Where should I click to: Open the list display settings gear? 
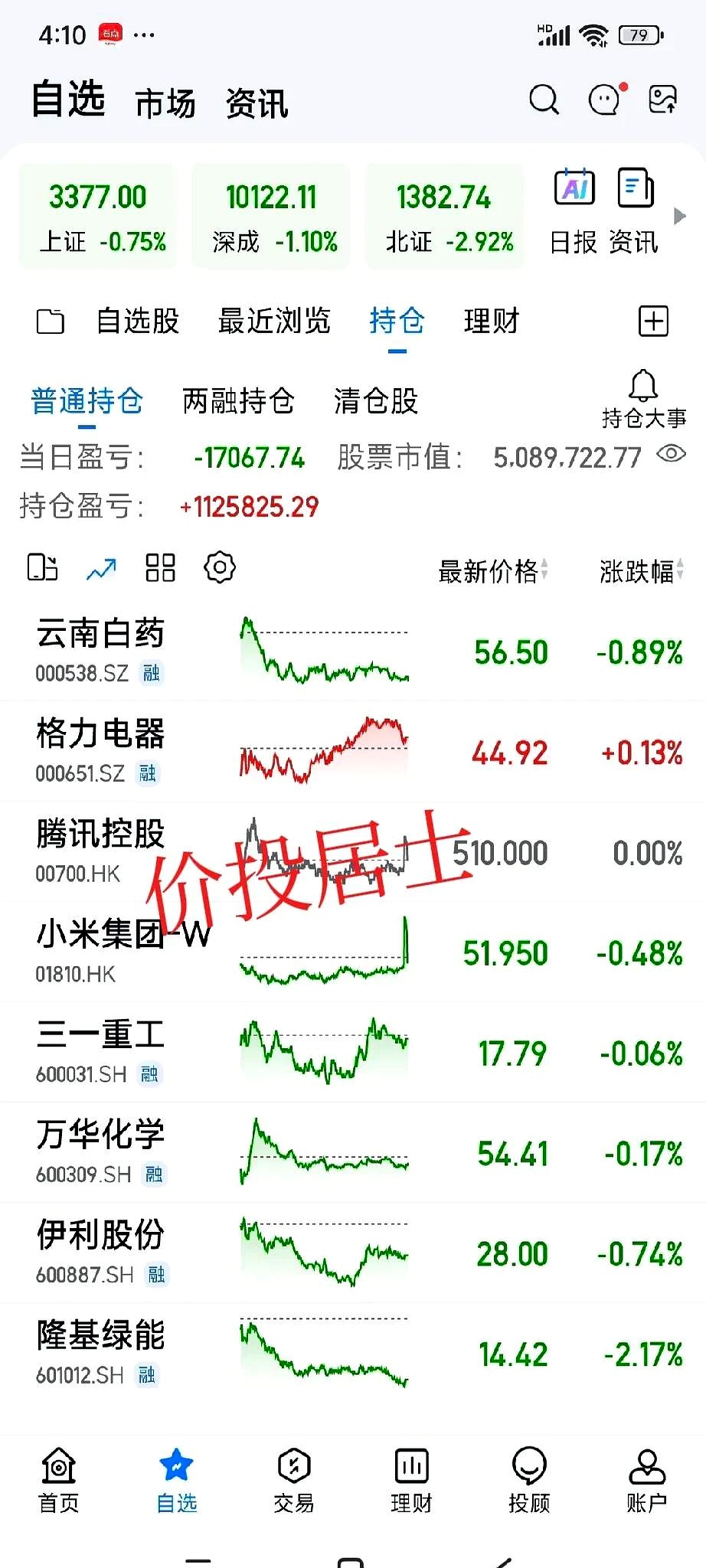tap(219, 567)
